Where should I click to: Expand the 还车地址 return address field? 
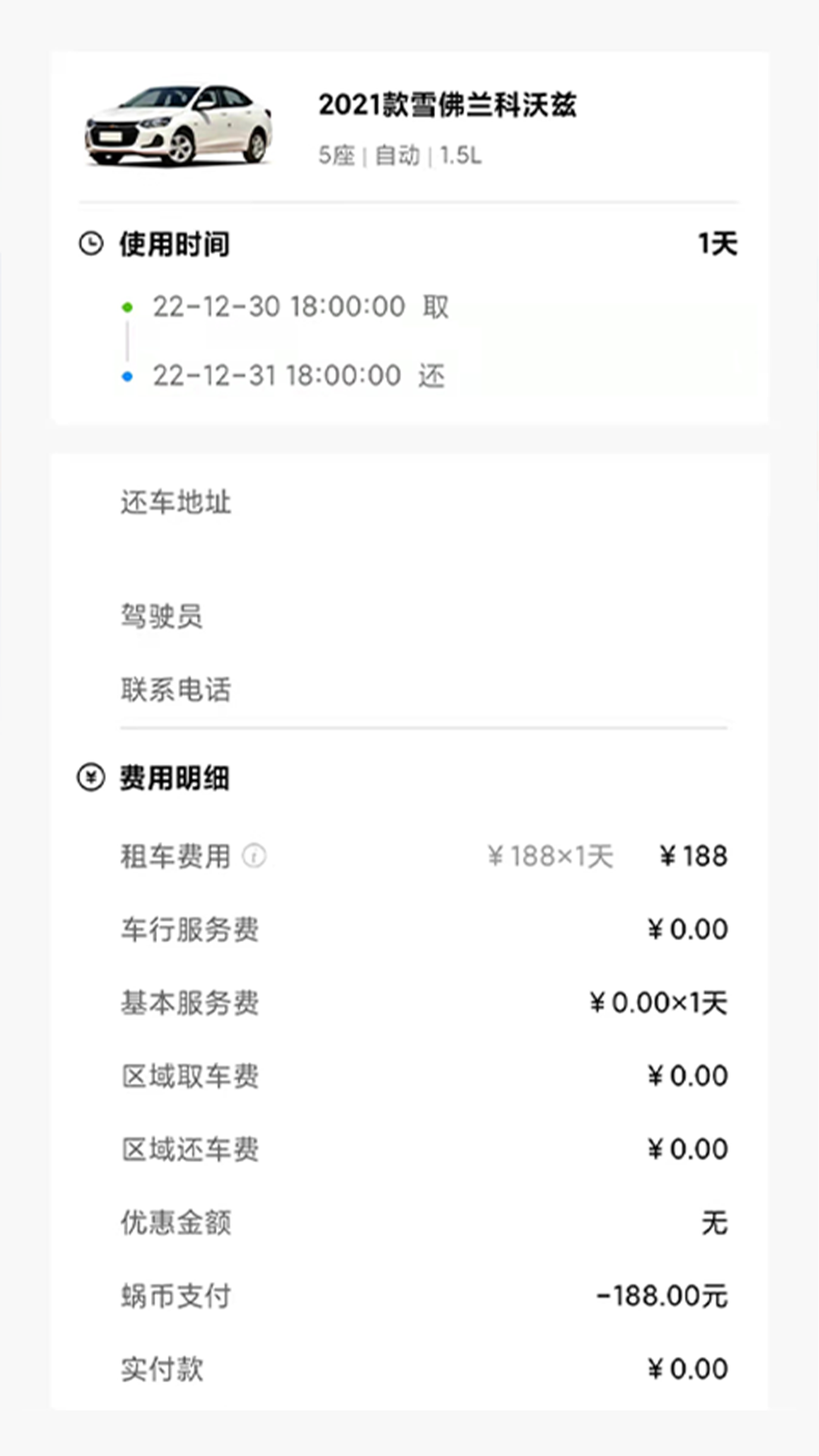175,502
